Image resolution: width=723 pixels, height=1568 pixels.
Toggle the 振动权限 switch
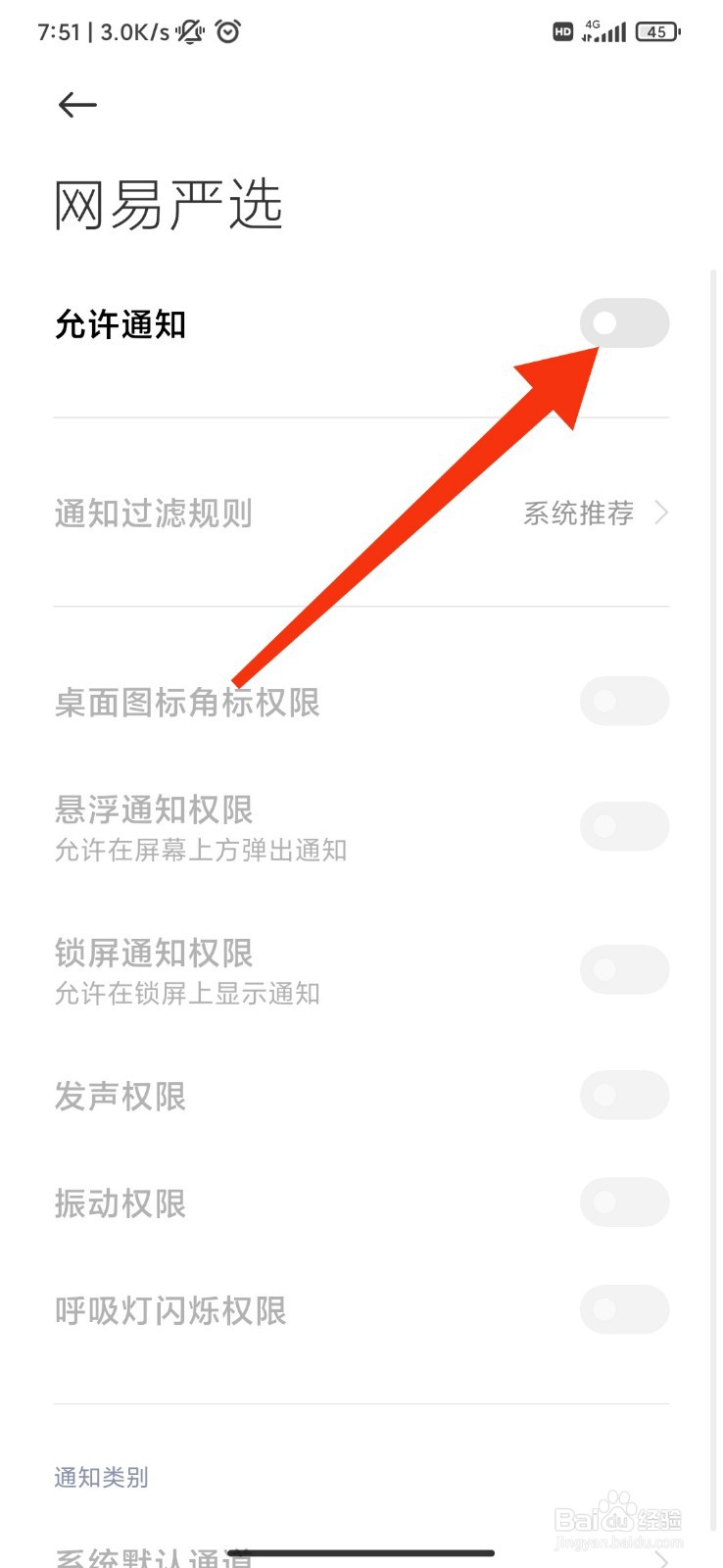[x=625, y=1202]
